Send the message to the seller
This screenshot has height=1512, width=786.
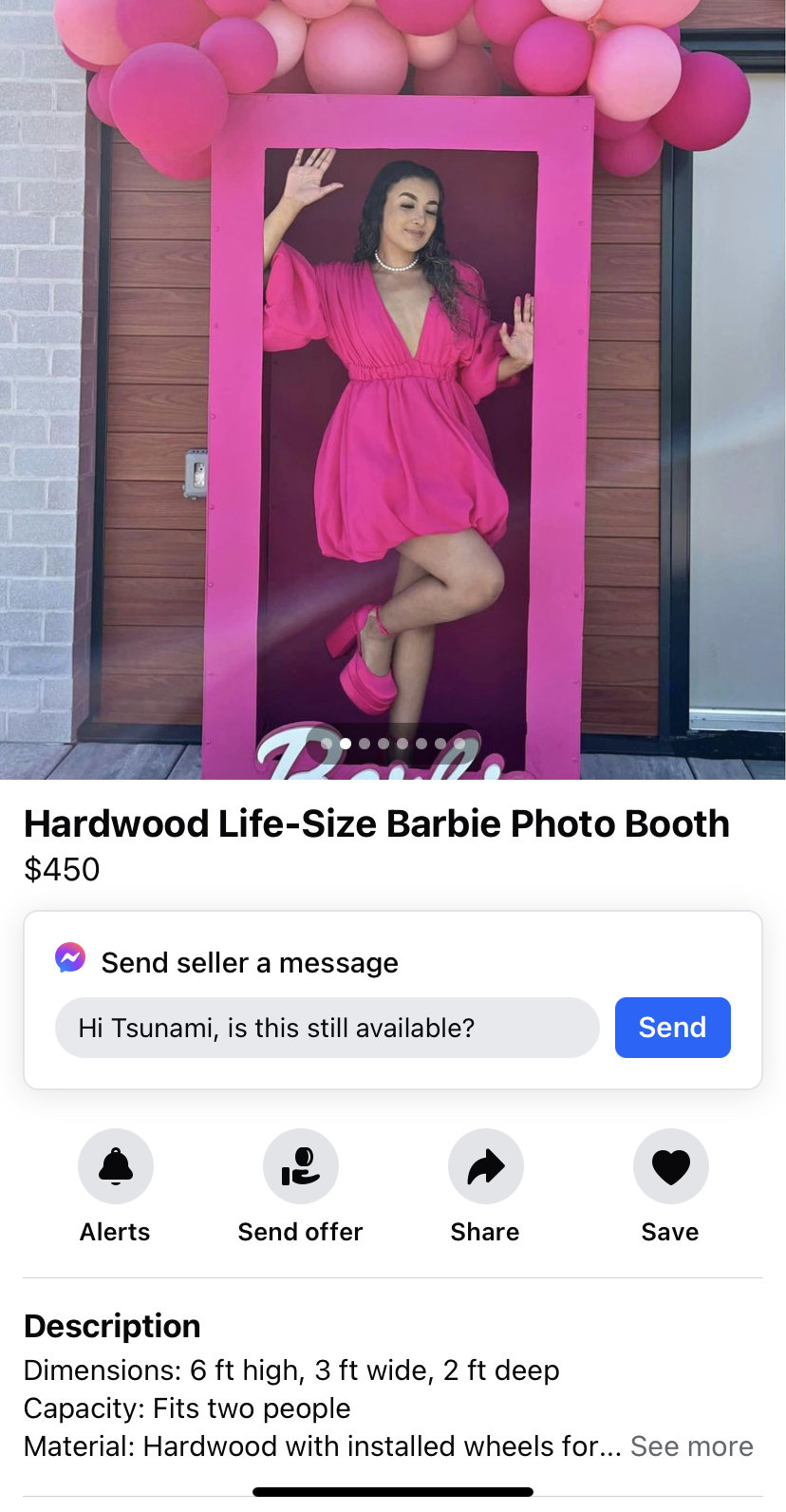(672, 1028)
